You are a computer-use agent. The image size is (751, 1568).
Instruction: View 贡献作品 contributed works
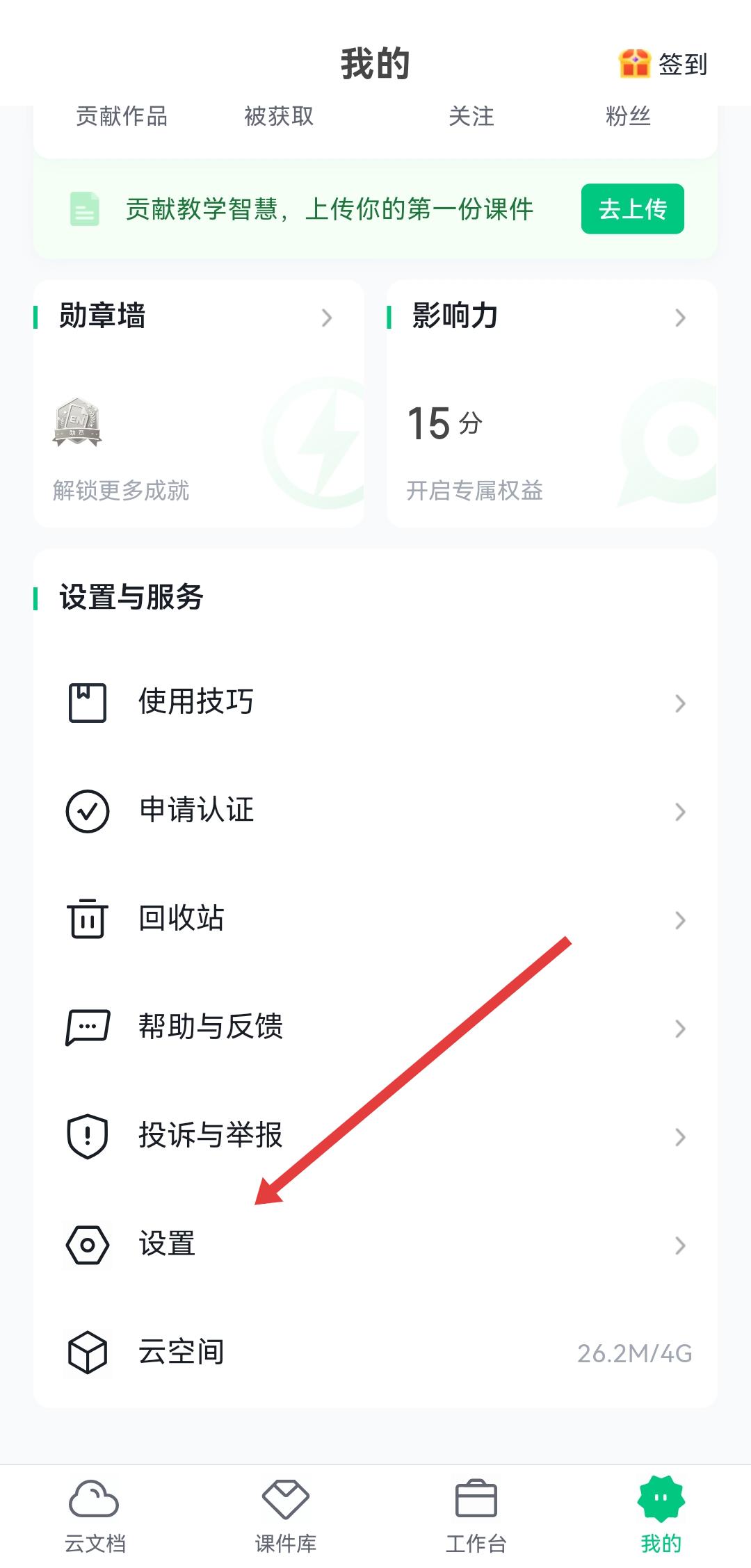coord(122,117)
